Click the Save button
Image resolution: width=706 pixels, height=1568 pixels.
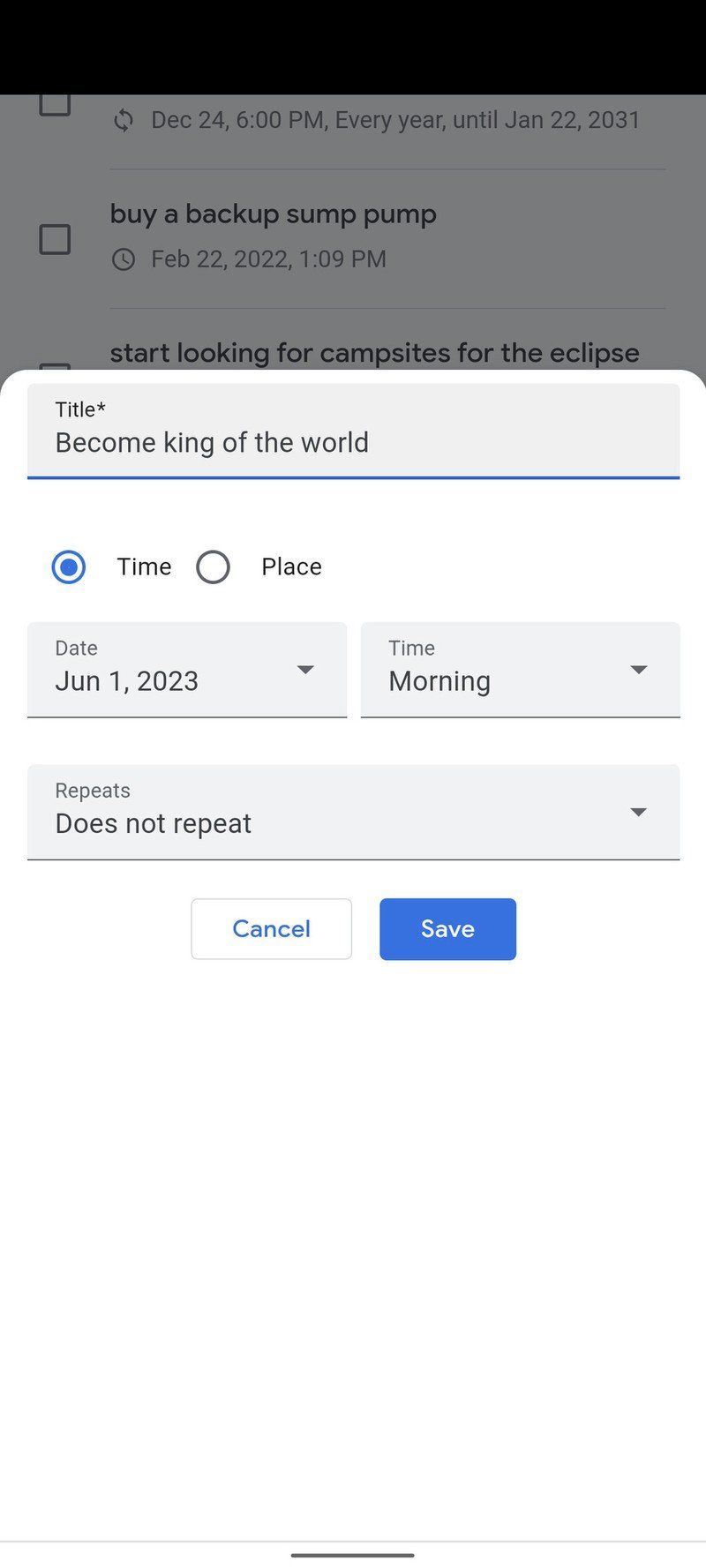(447, 928)
